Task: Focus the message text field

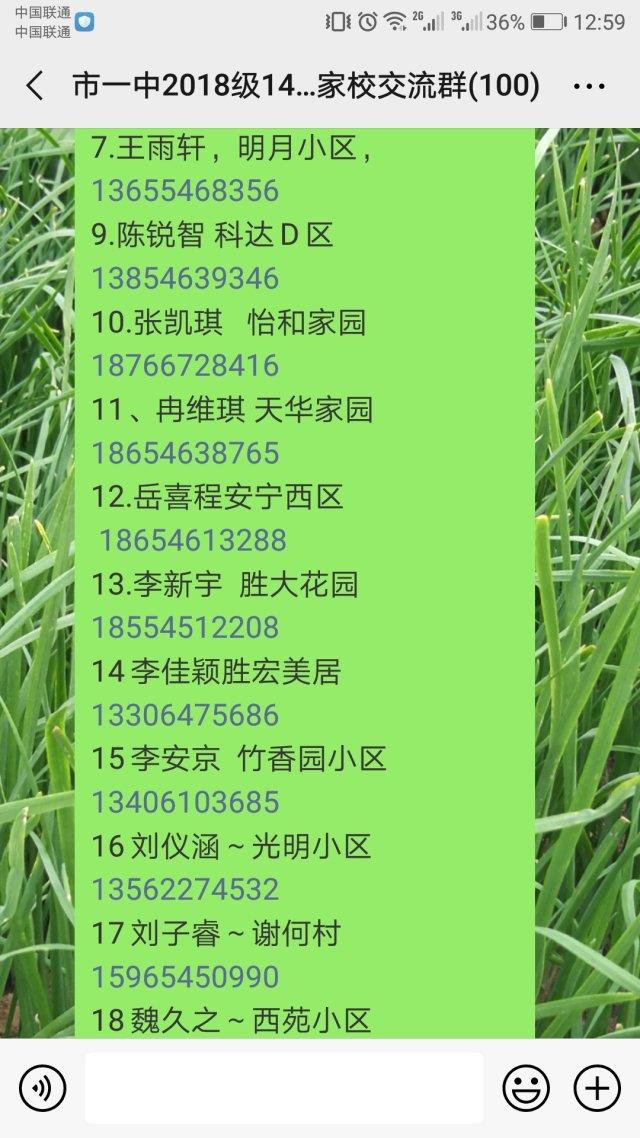Action: 284,1088
